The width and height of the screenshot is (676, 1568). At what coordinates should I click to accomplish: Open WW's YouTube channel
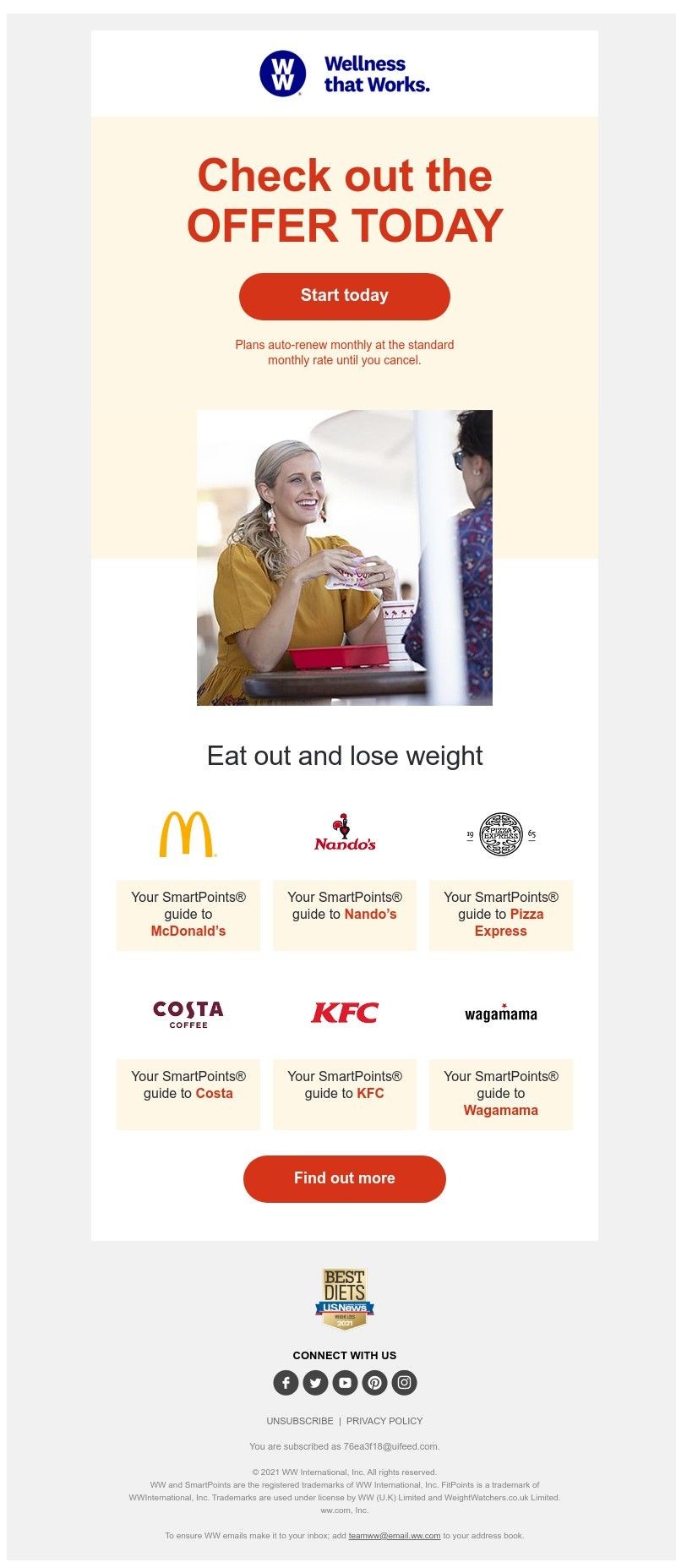coord(345,1383)
